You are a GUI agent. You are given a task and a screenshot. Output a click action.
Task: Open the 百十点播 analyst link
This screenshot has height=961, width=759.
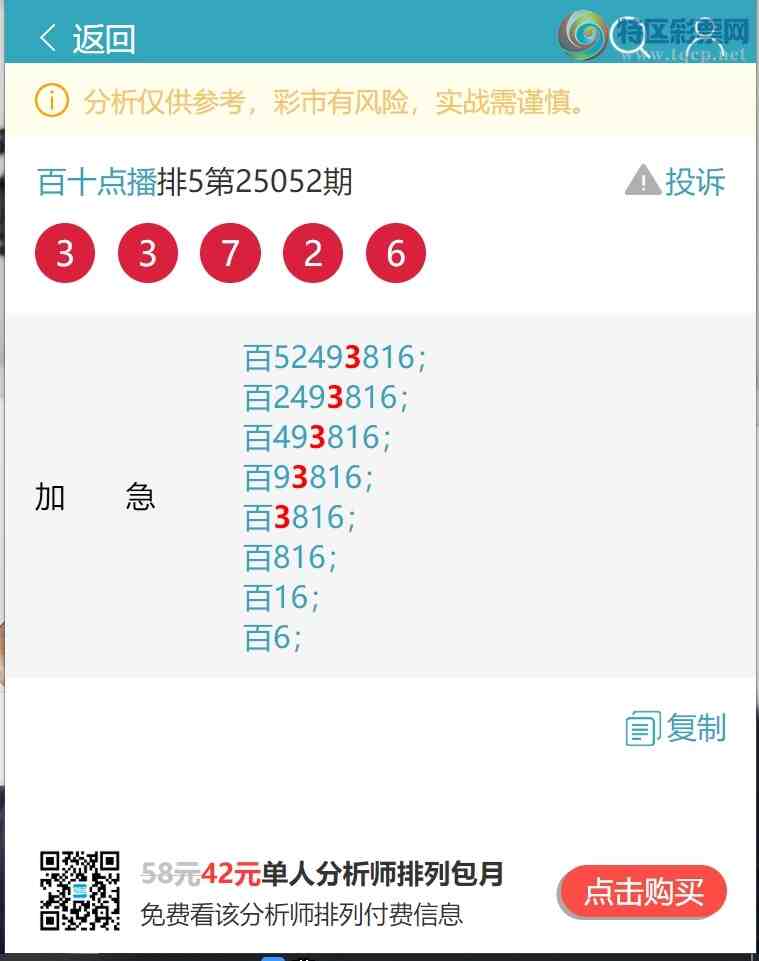coord(91,181)
